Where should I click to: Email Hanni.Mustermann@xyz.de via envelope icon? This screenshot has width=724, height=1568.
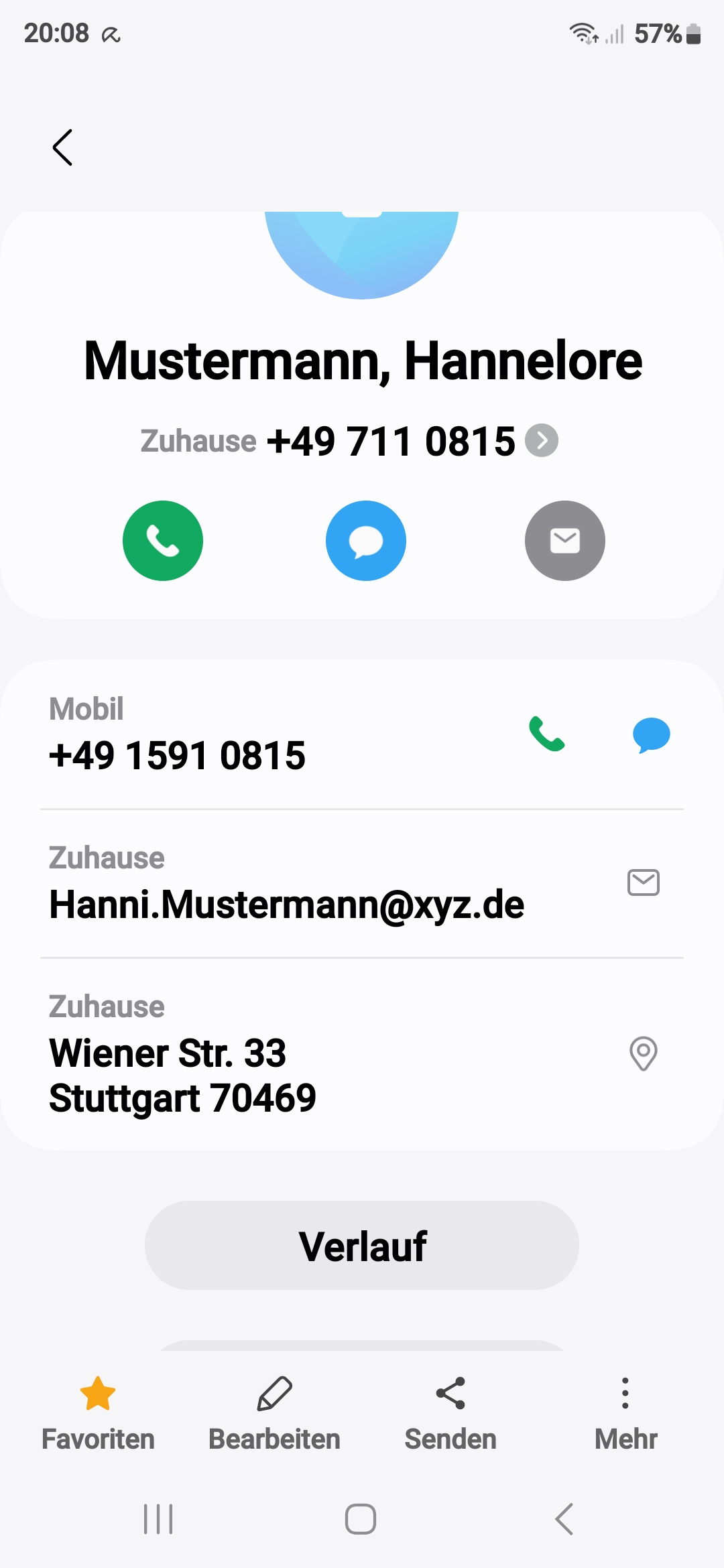click(644, 883)
